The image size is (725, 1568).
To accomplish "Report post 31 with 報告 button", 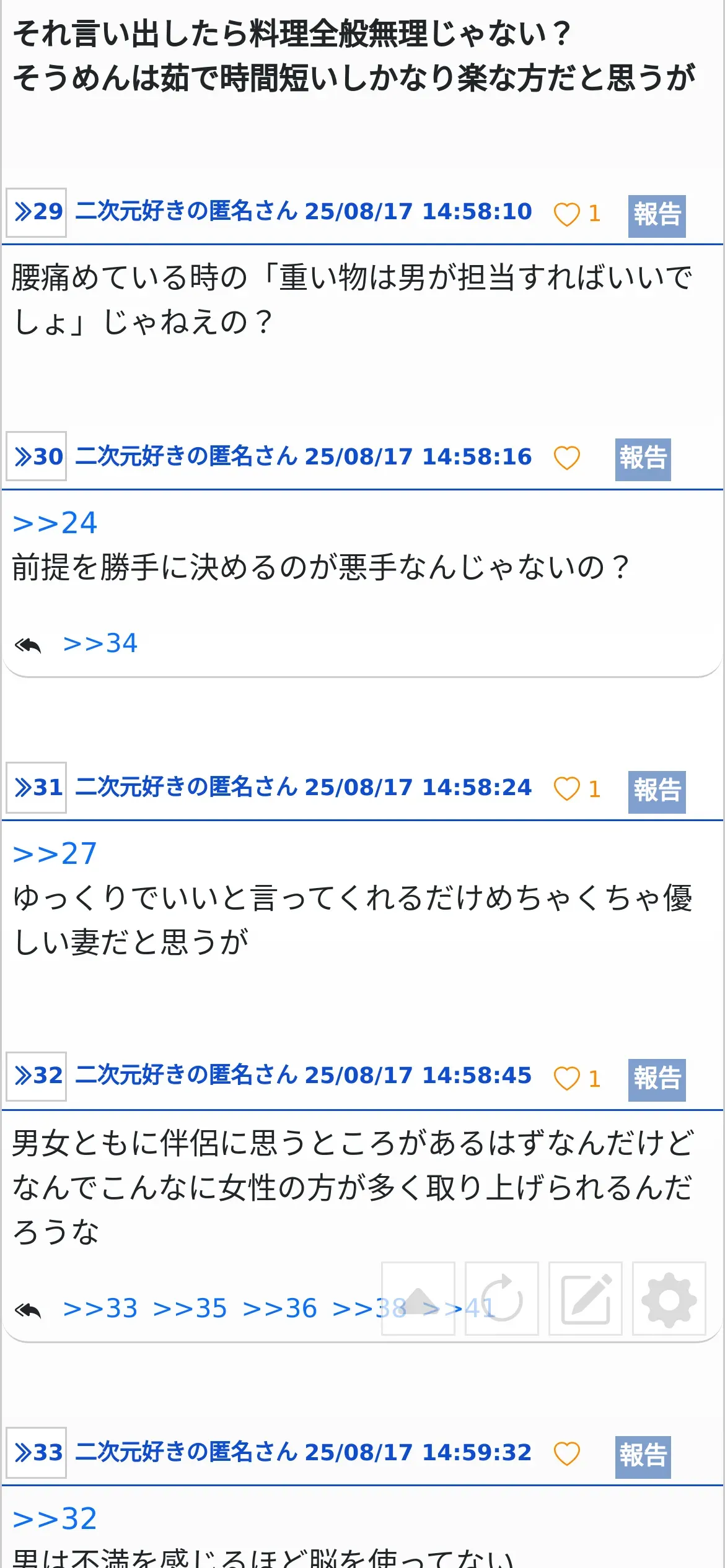I will point(657,792).
